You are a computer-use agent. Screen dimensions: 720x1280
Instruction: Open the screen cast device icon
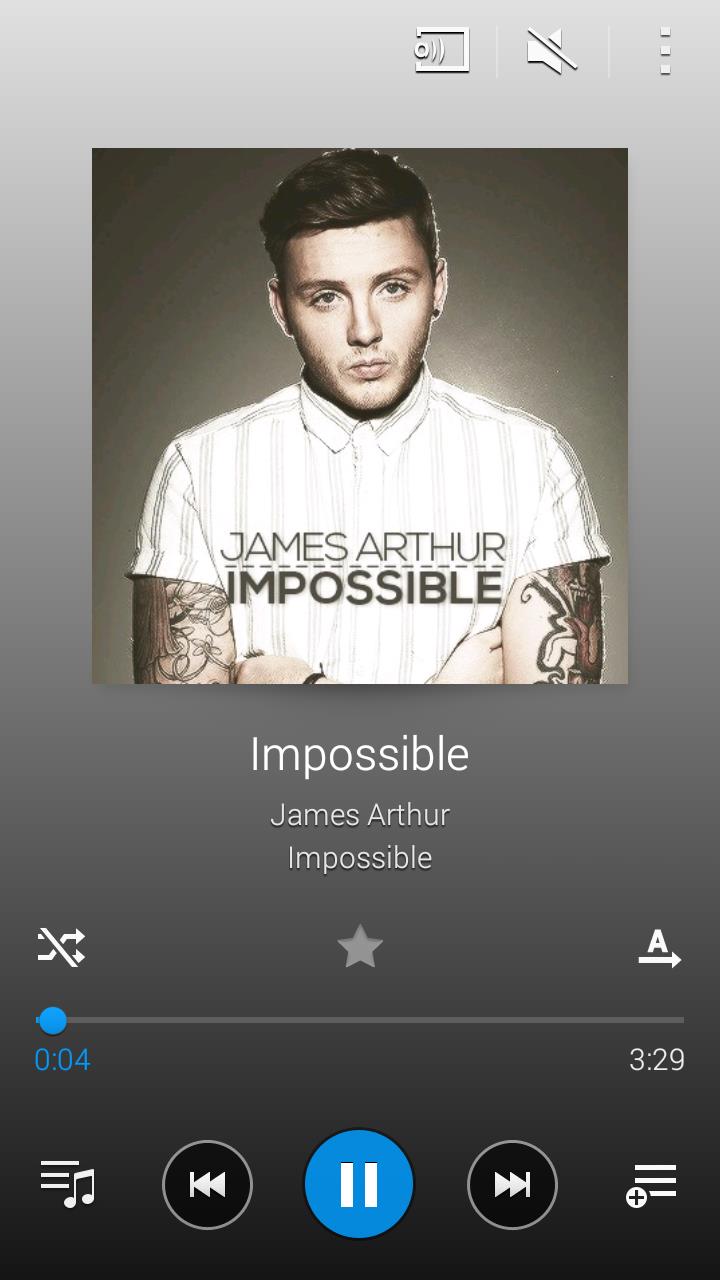tap(442, 50)
